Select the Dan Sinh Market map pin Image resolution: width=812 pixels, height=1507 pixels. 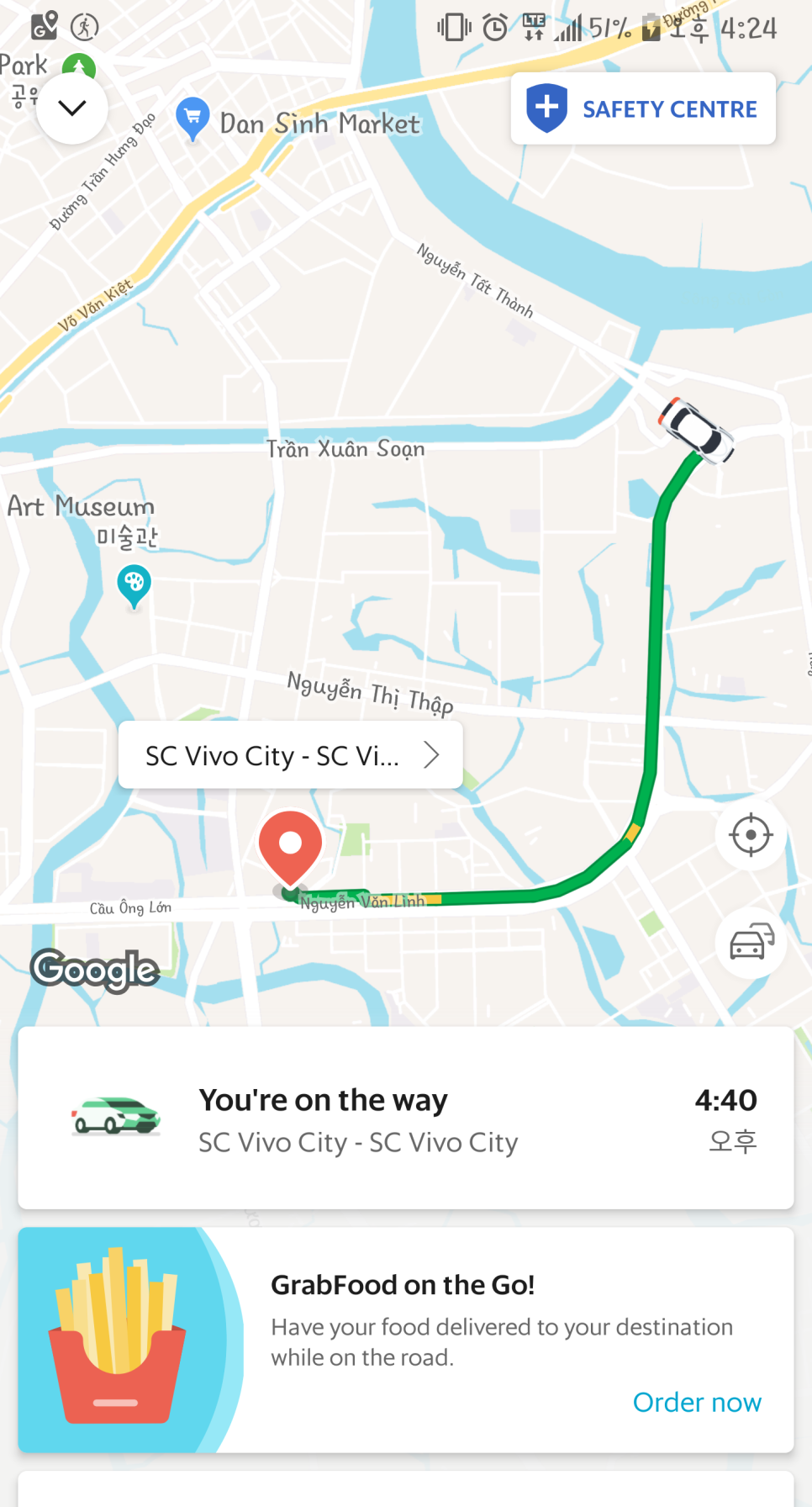(192, 119)
